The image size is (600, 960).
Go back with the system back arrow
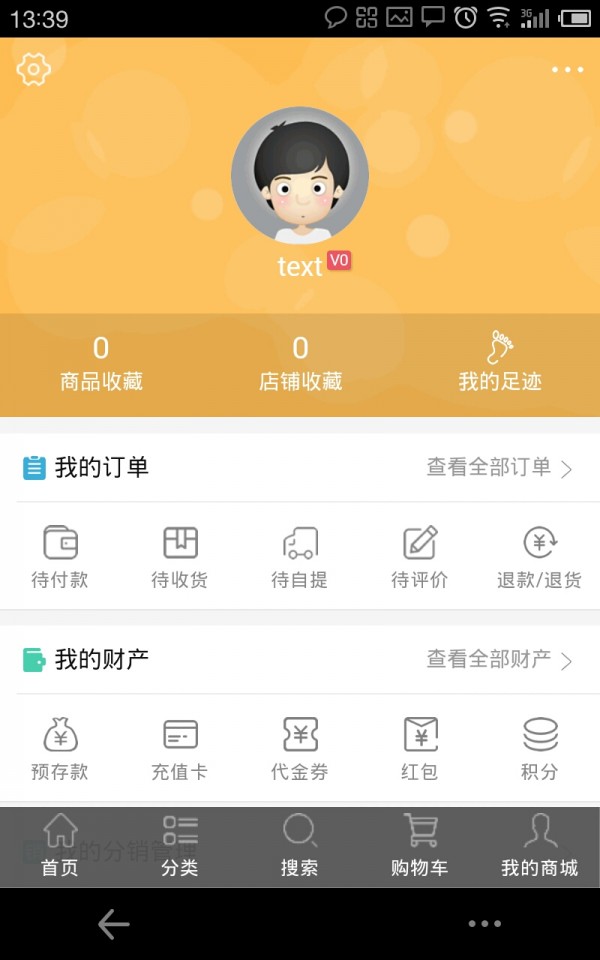click(x=114, y=924)
